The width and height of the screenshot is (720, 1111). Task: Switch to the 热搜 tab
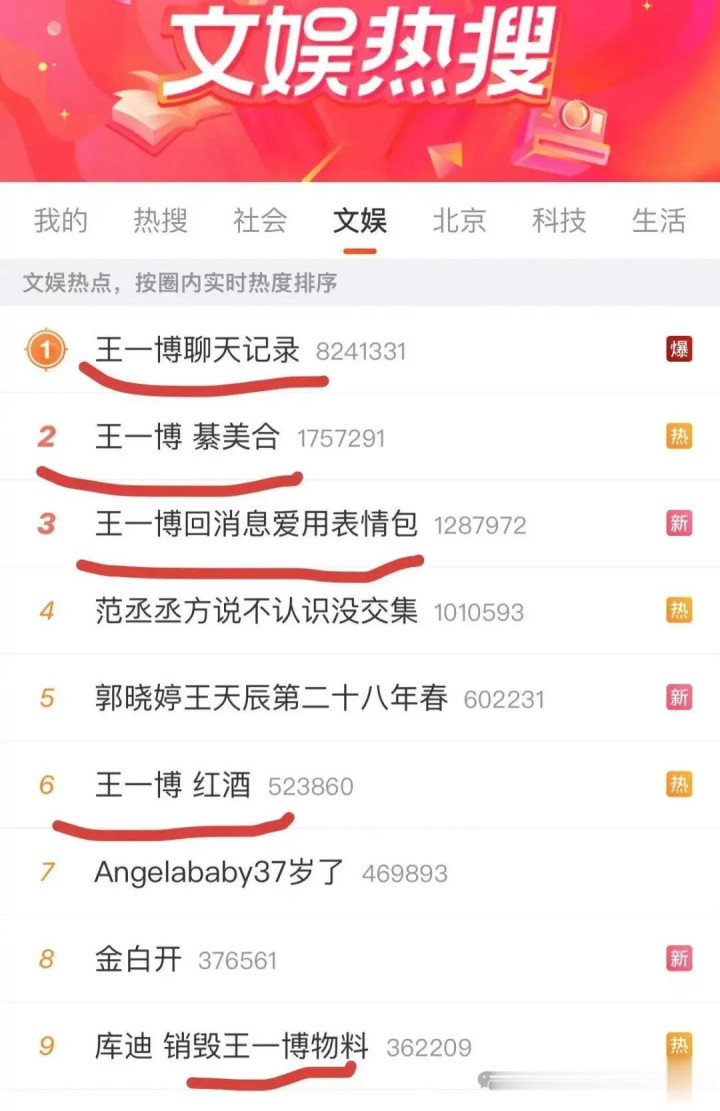click(x=160, y=220)
